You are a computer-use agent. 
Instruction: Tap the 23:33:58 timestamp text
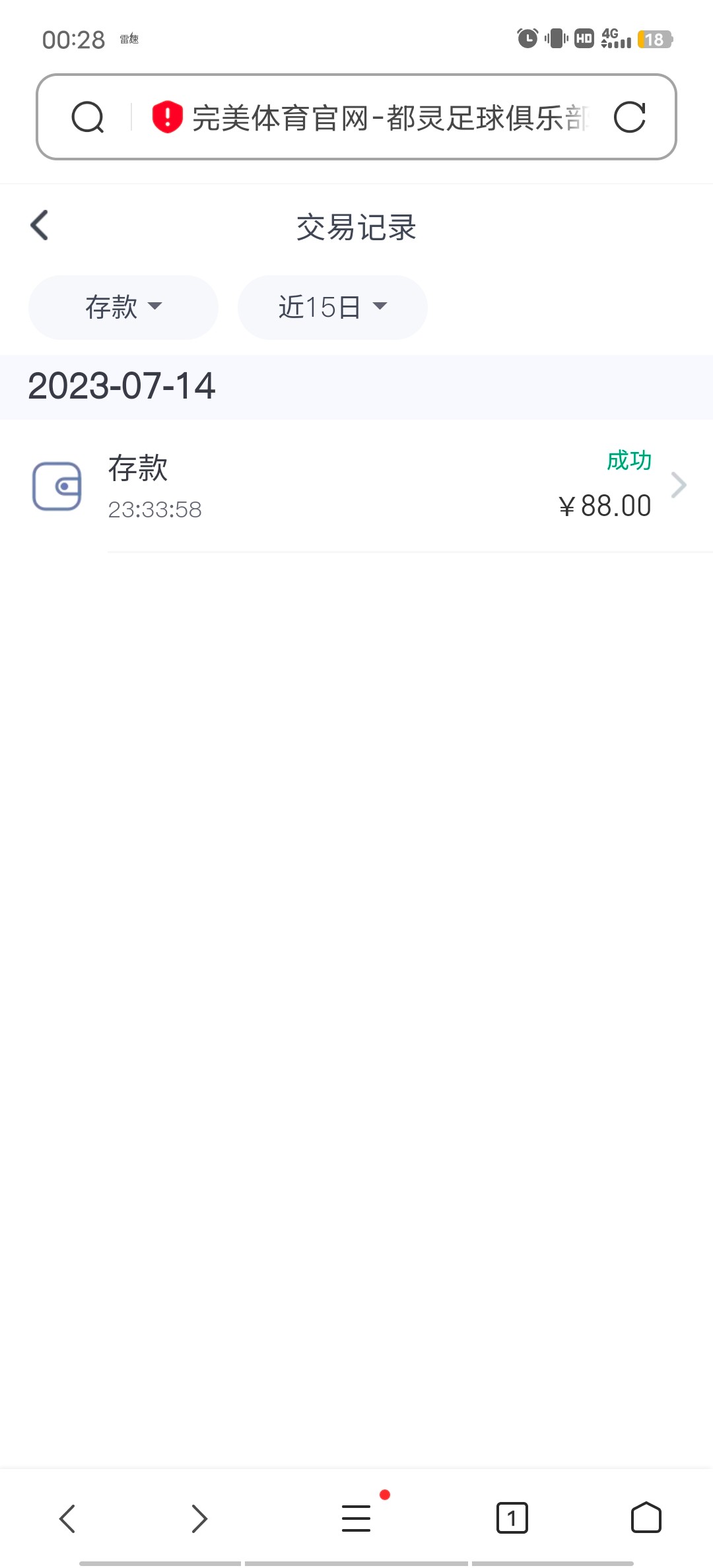click(x=154, y=509)
